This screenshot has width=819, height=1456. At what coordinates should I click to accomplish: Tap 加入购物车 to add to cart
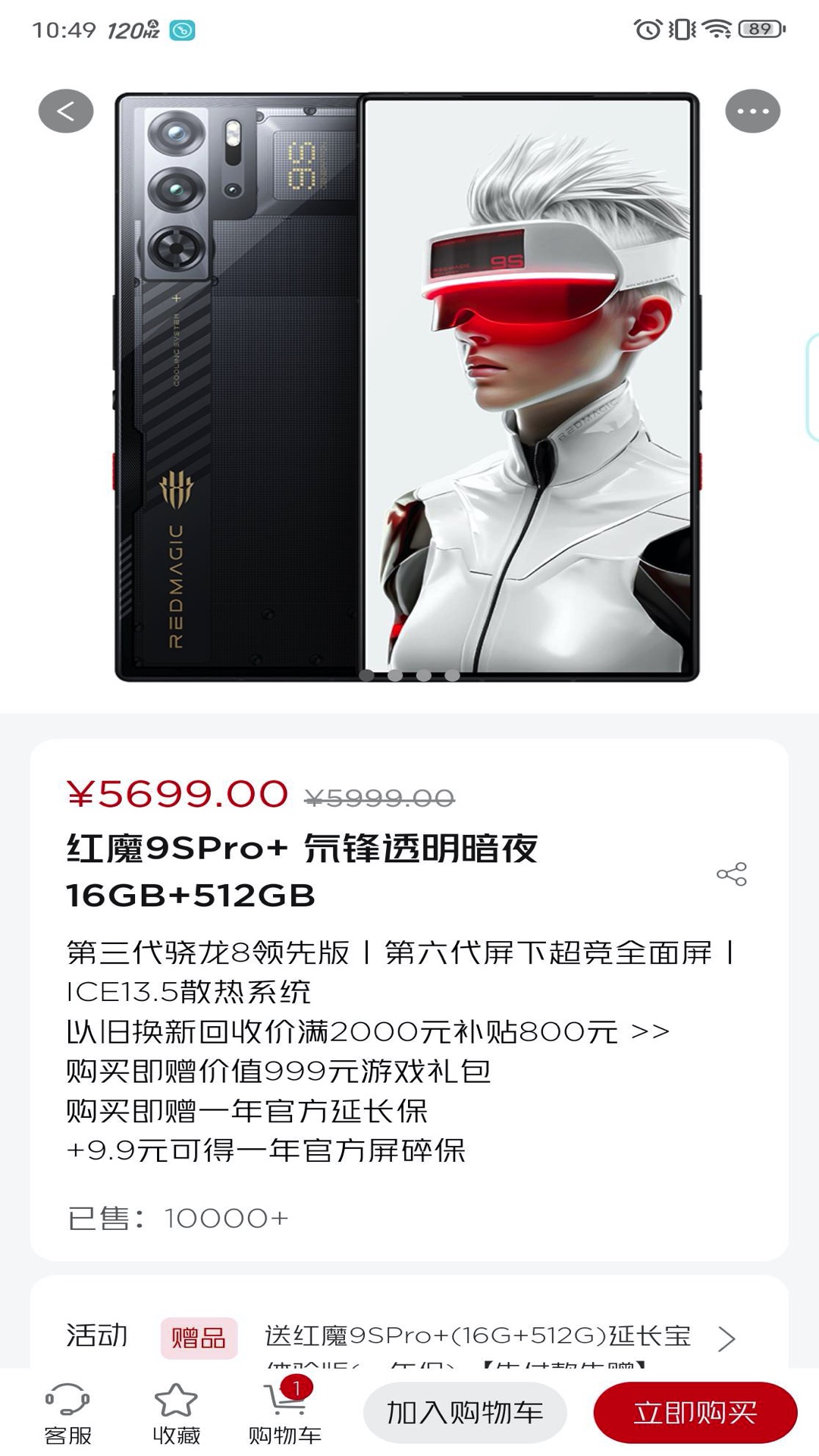[465, 1413]
